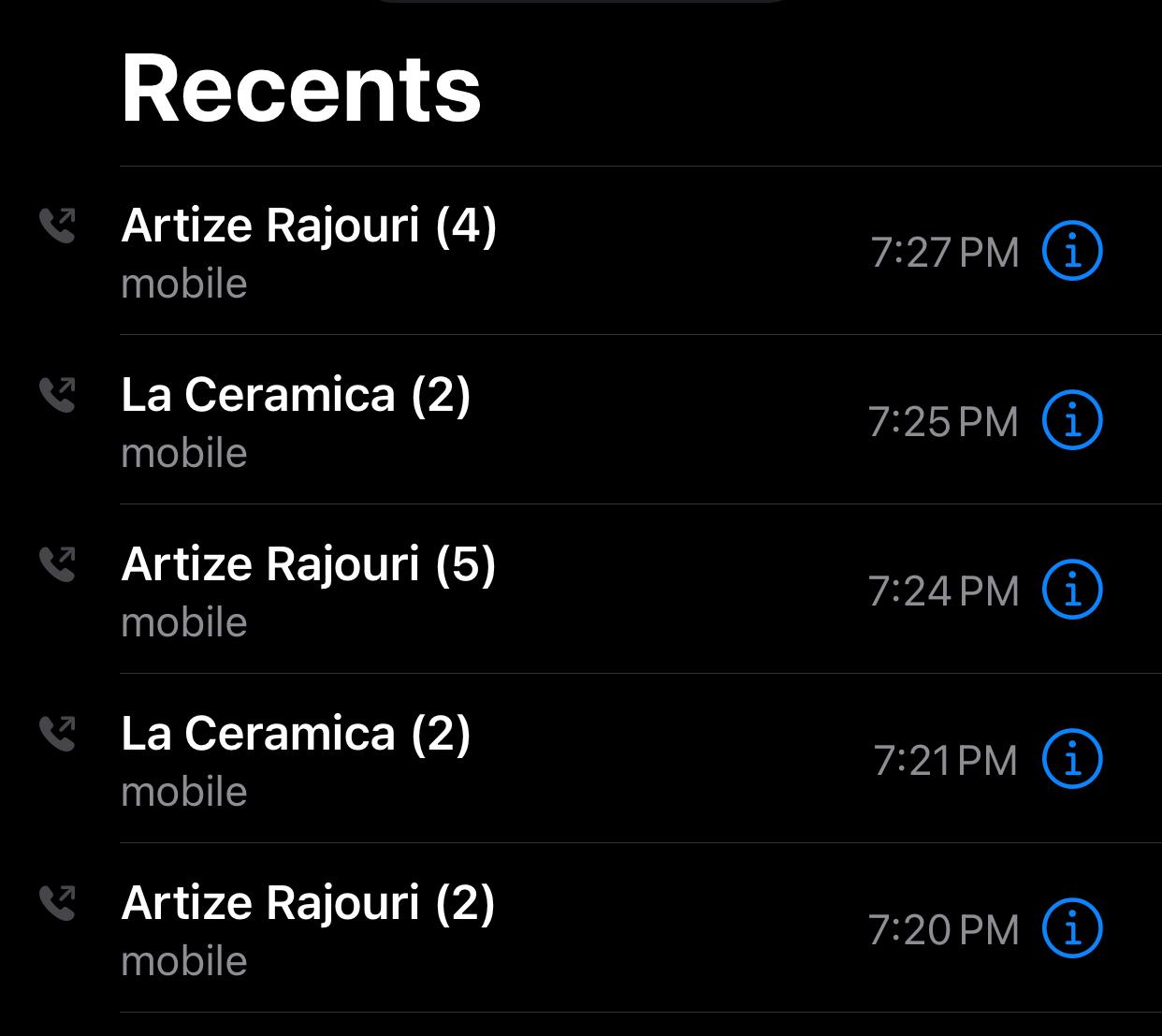Tap the info button for 7:20 PM call
The width and height of the screenshot is (1162, 1036).
click(1072, 928)
